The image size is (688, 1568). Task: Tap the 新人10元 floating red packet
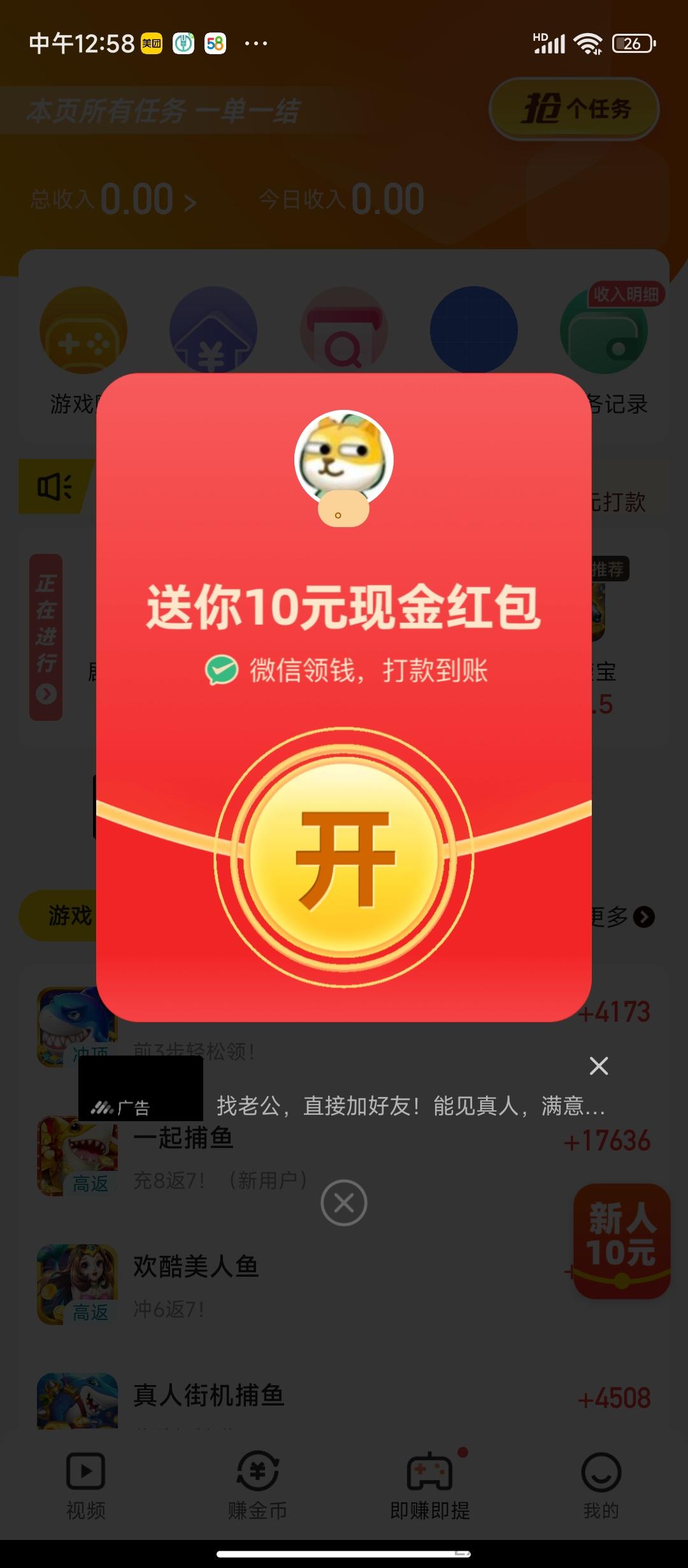pos(622,1242)
